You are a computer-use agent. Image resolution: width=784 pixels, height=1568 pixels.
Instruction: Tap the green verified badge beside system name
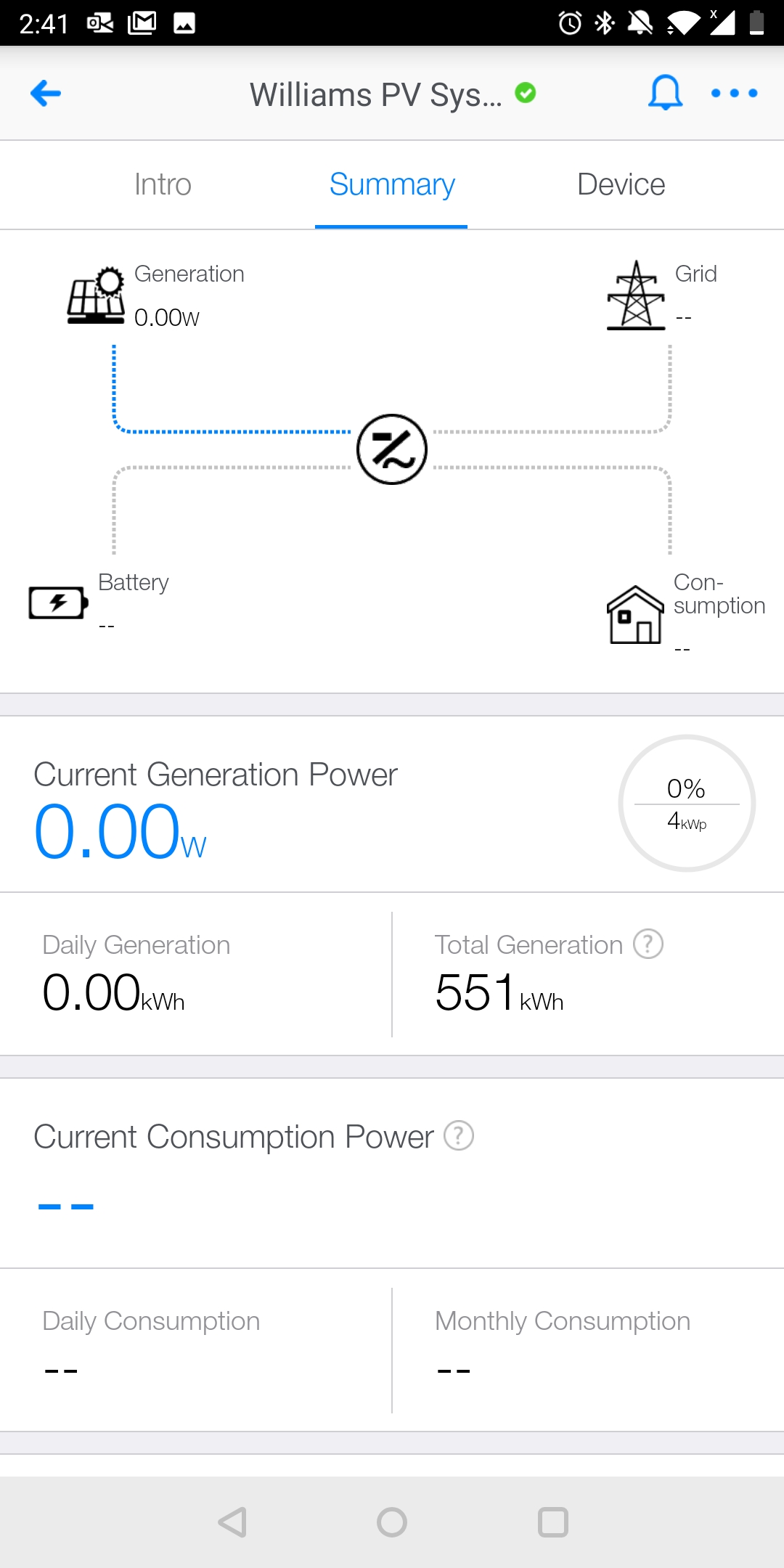[x=524, y=93]
